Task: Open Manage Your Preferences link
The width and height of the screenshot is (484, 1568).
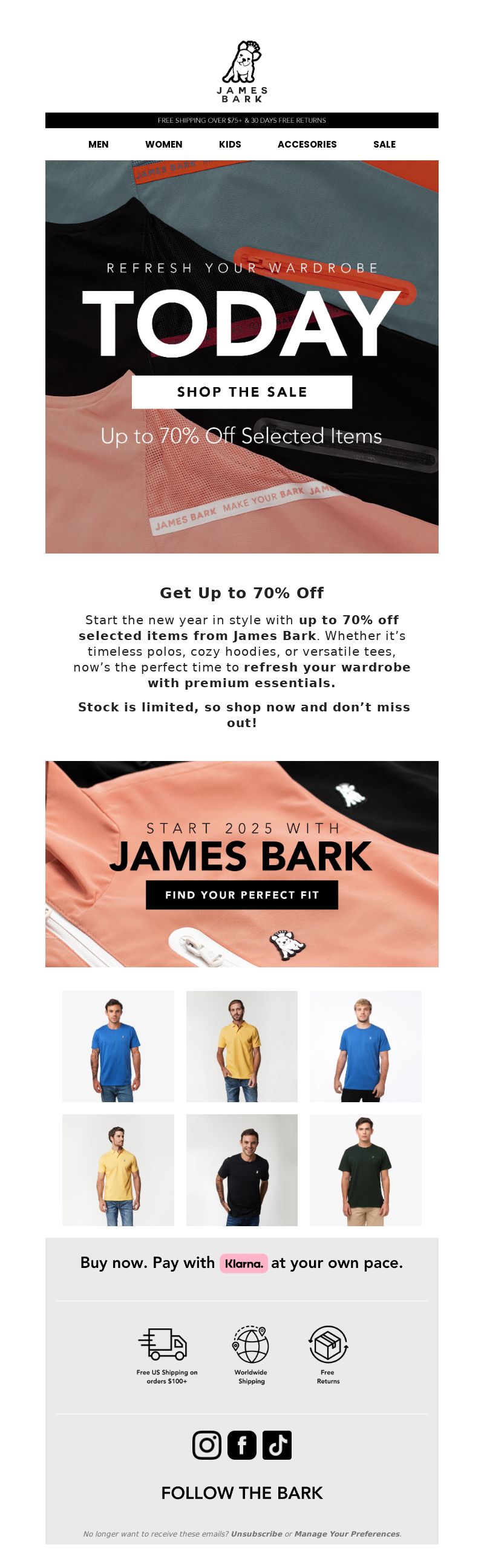Action: click(x=347, y=1534)
